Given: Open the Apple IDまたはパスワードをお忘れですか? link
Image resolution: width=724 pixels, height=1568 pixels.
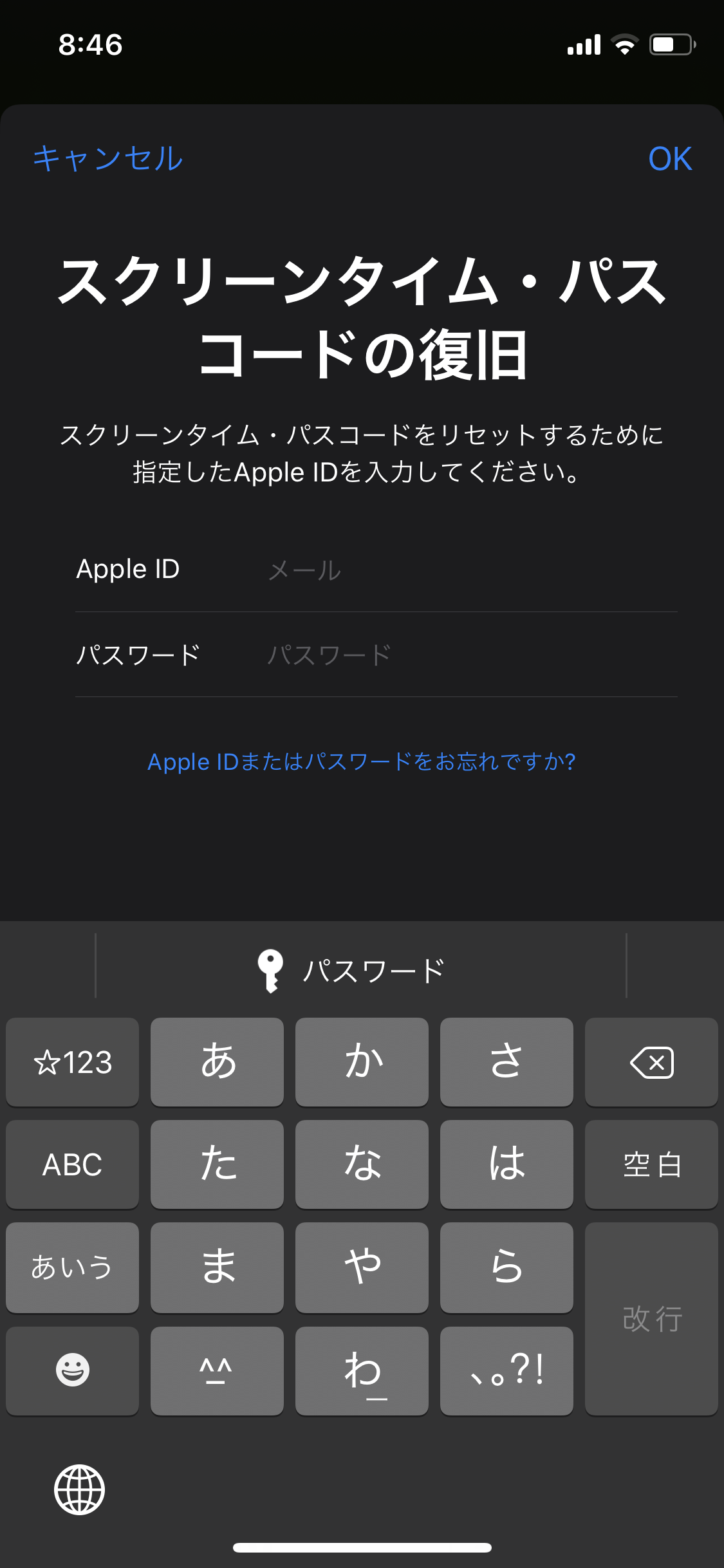Looking at the screenshot, I should pos(362,762).
